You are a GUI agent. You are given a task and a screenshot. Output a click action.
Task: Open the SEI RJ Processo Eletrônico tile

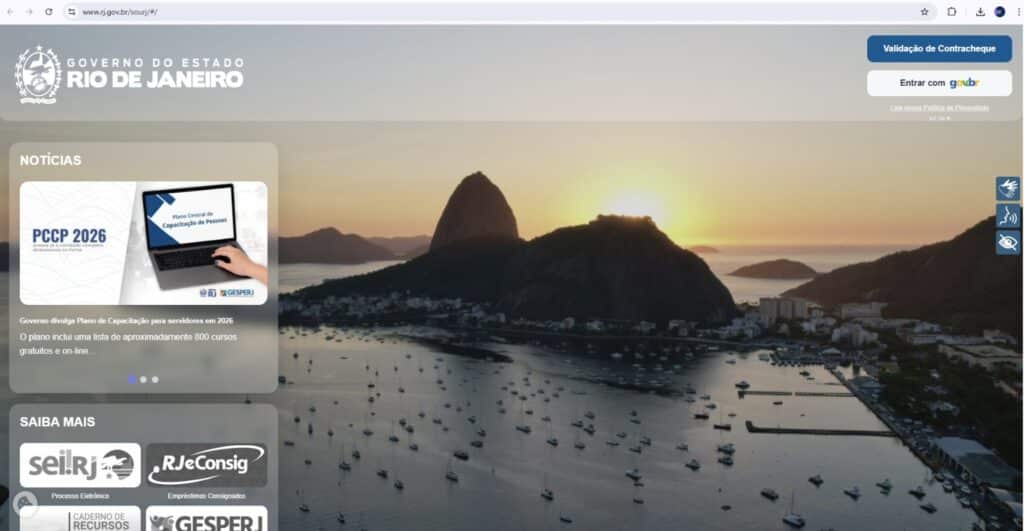click(x=80, y=465)
